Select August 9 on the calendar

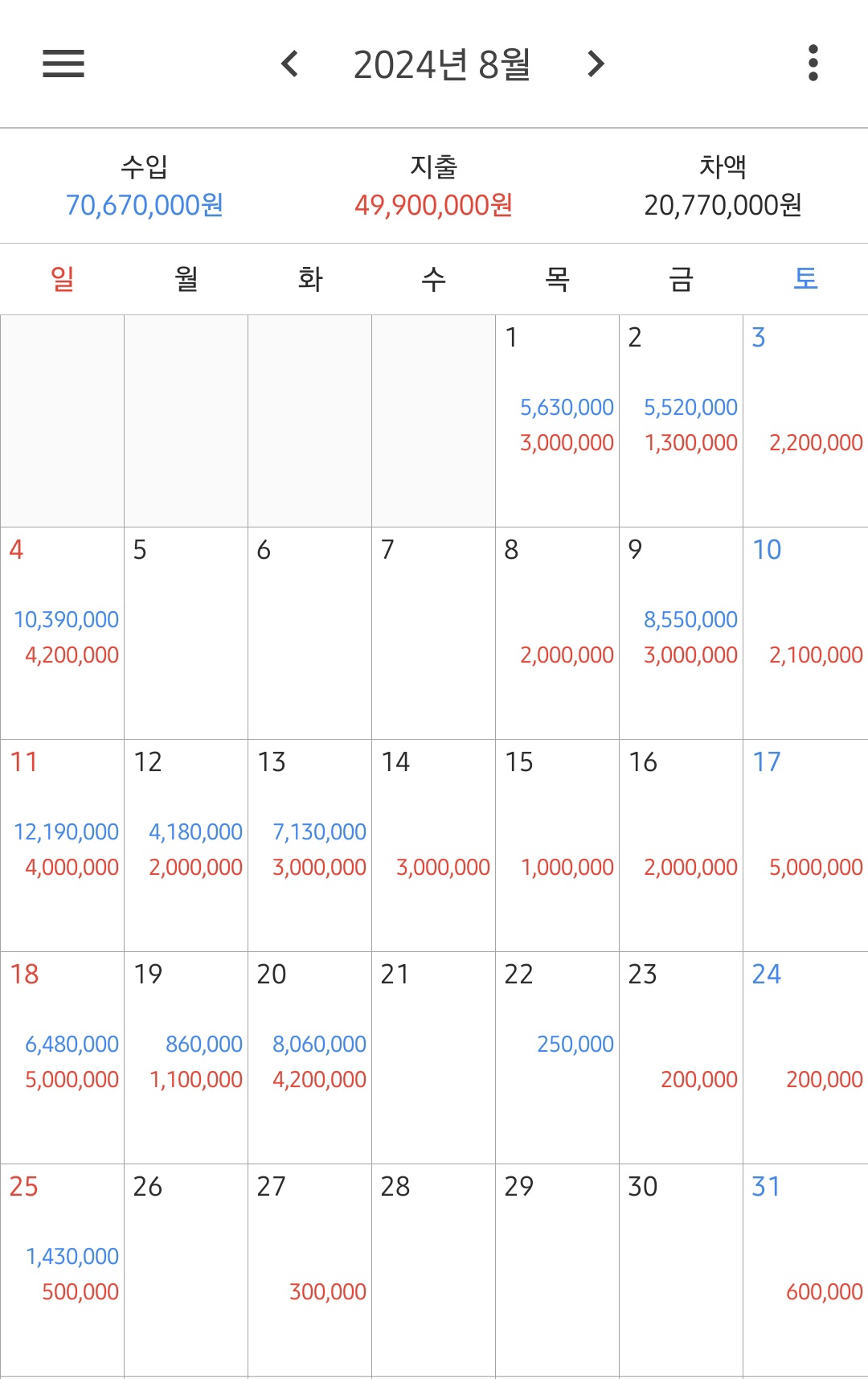coord(681,633)
